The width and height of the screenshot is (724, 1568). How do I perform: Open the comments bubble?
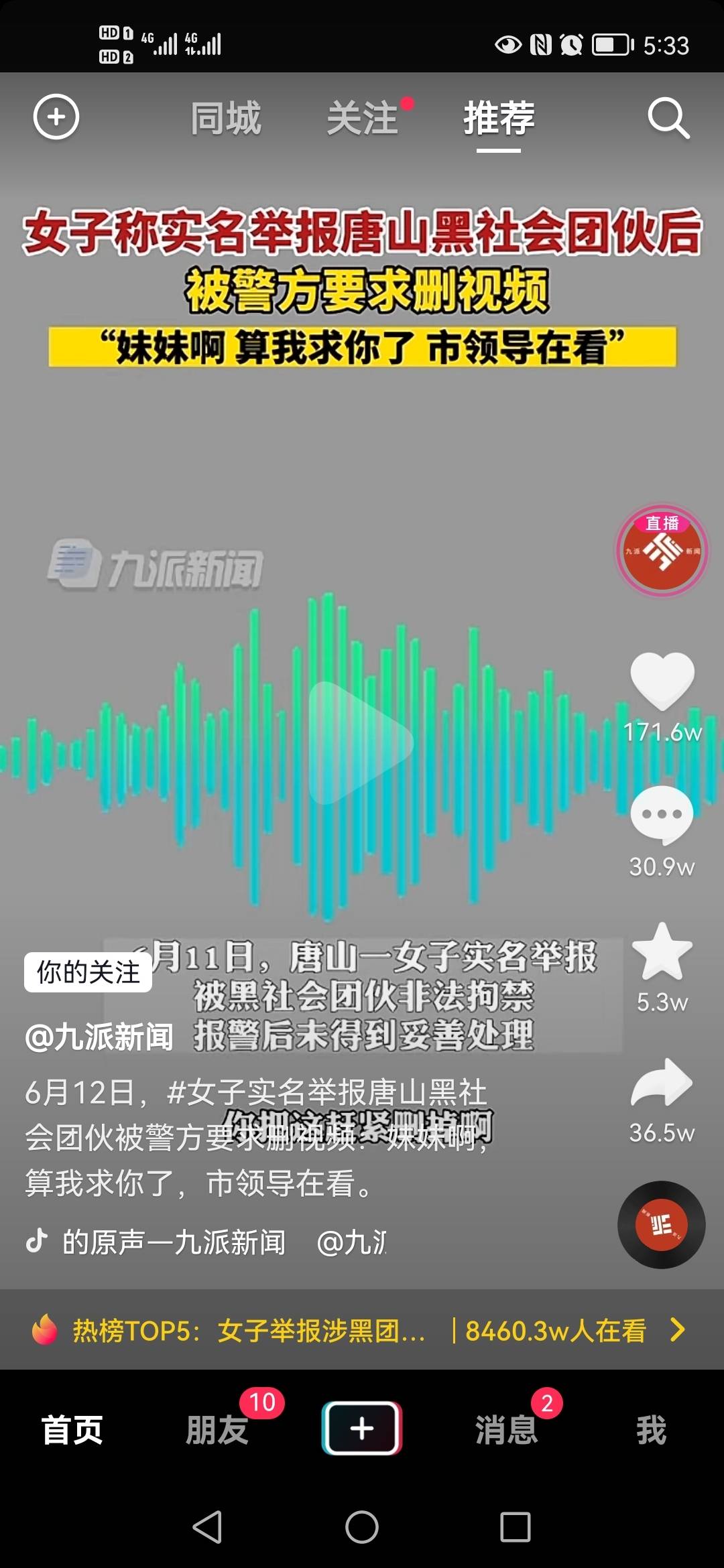662,815
